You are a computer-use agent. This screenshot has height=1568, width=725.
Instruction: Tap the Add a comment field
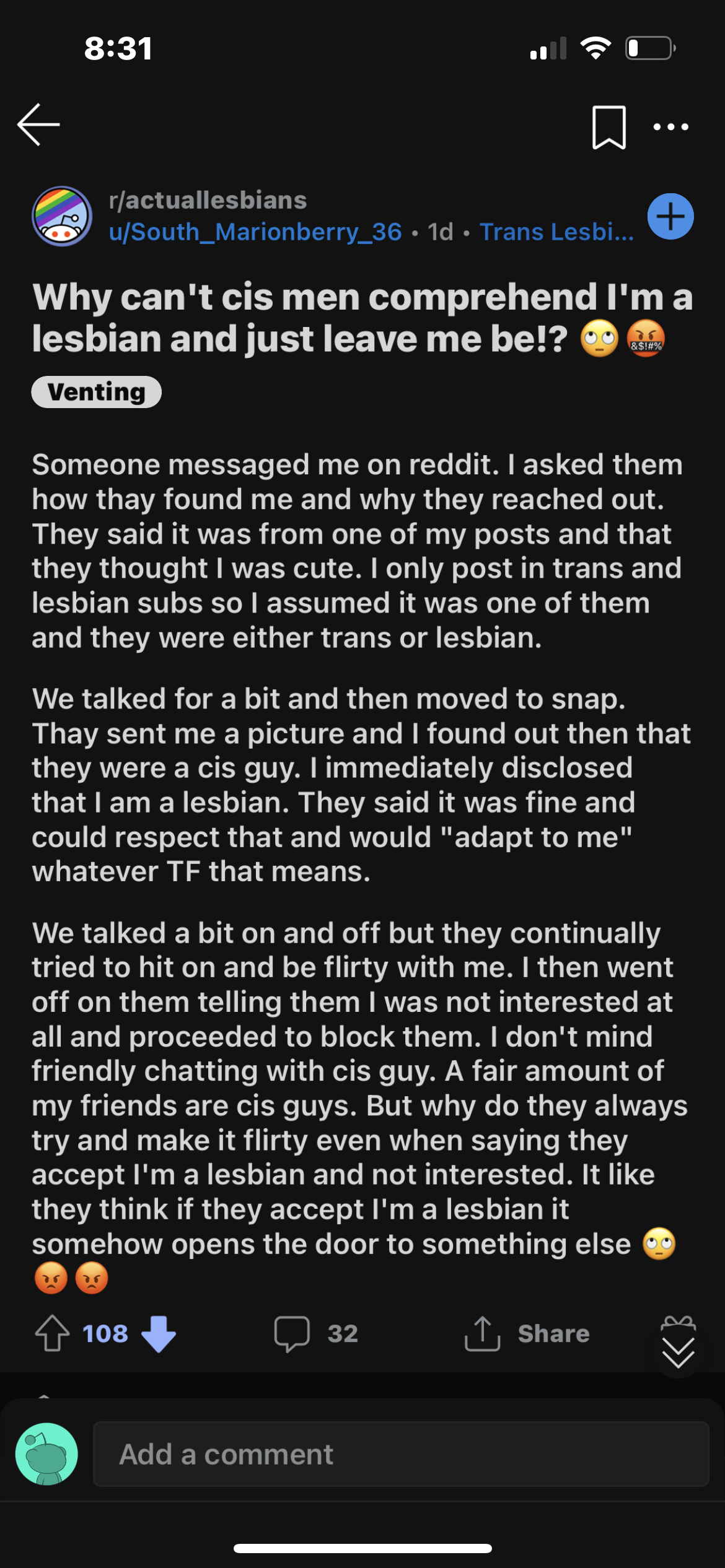coord(400,1454)
